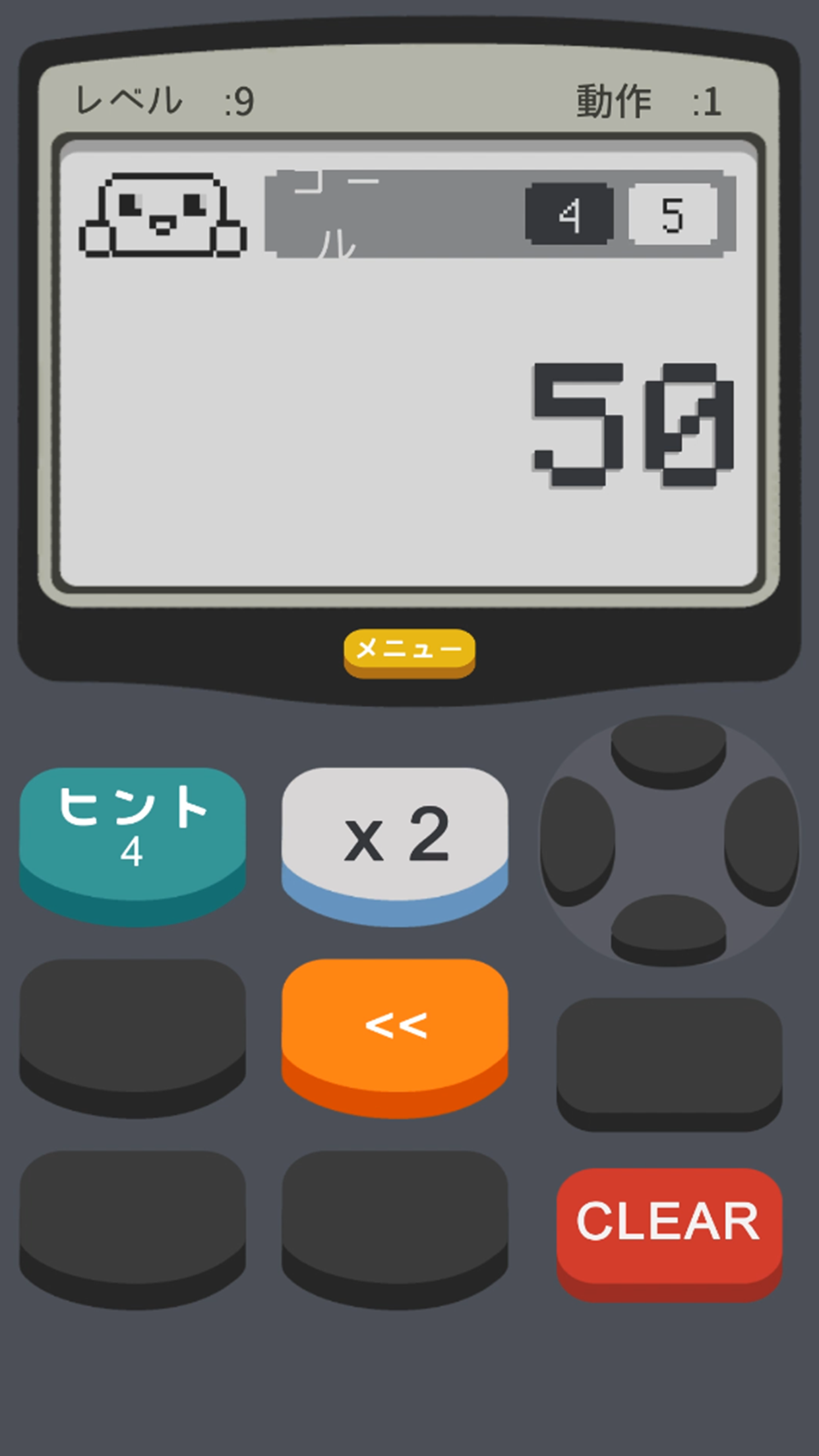Select the light goal tile showing 5

[x=672, y=212]
